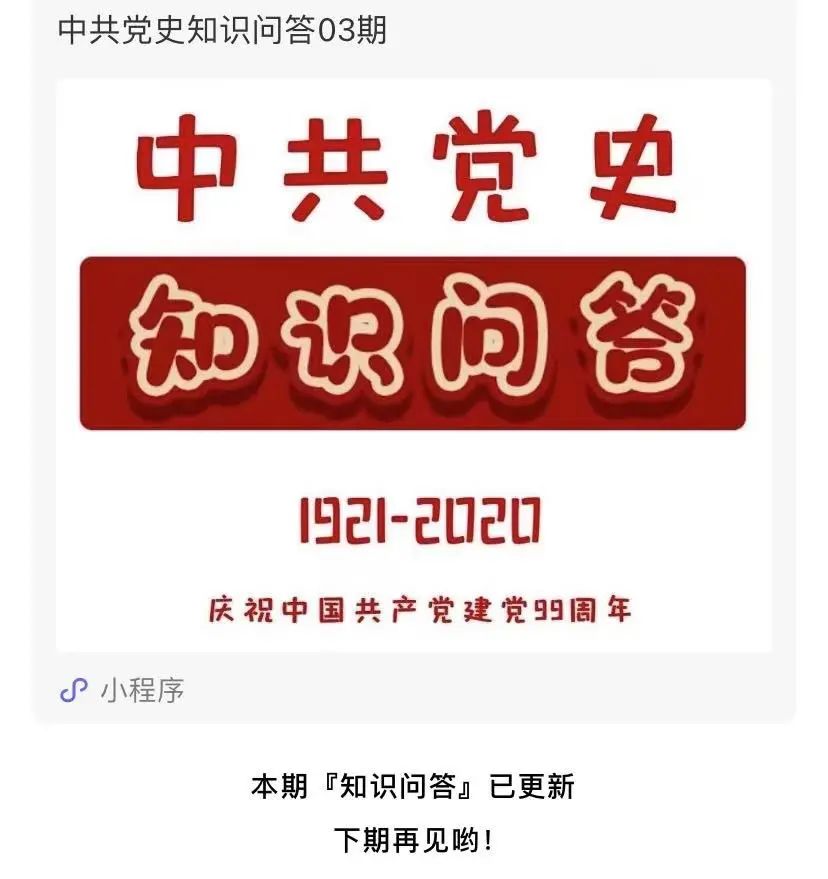
Task: Click the card header title bar area
Action: (x=414, y=30)
